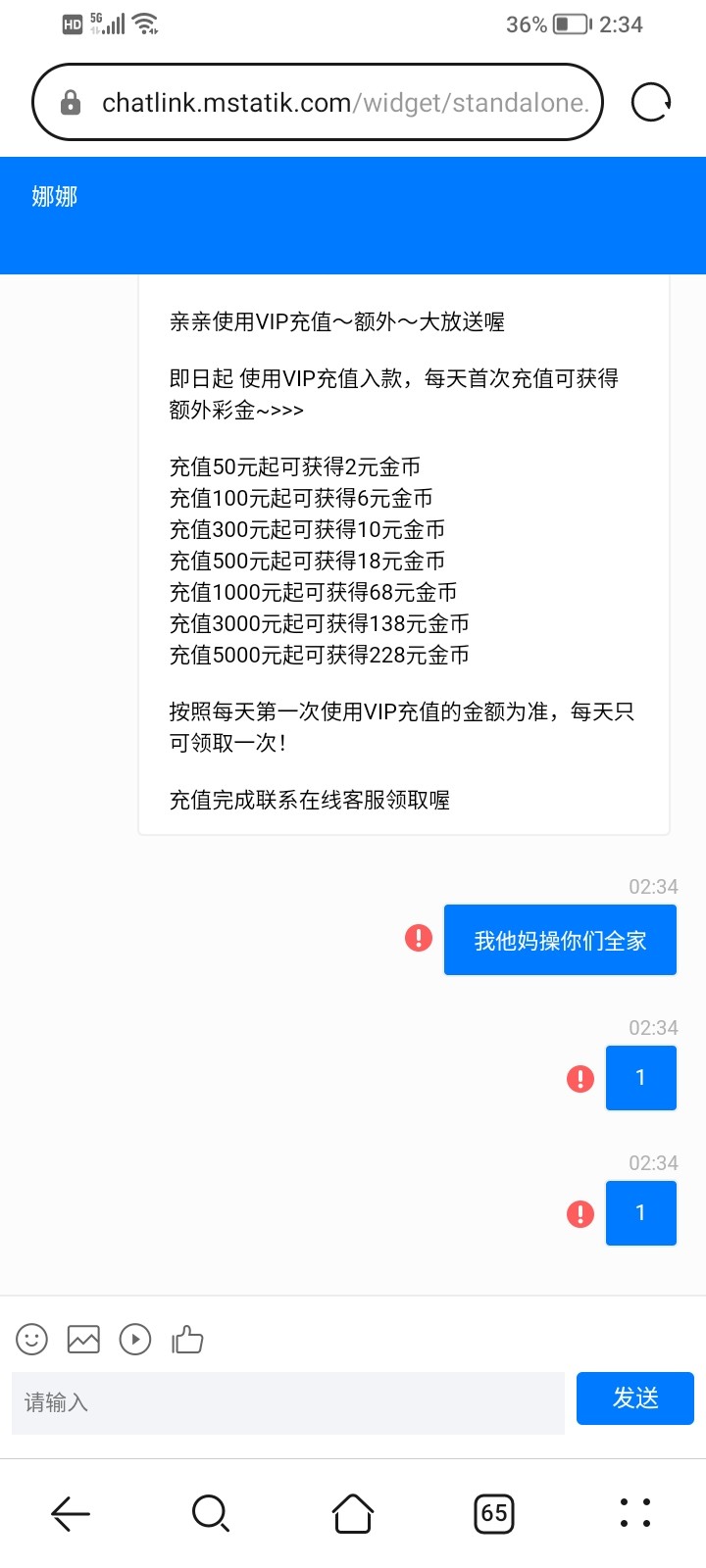Tap the thumbs-up icon
The width and height of the screenshot is (706, 1568).
[x=187, y=1339]
